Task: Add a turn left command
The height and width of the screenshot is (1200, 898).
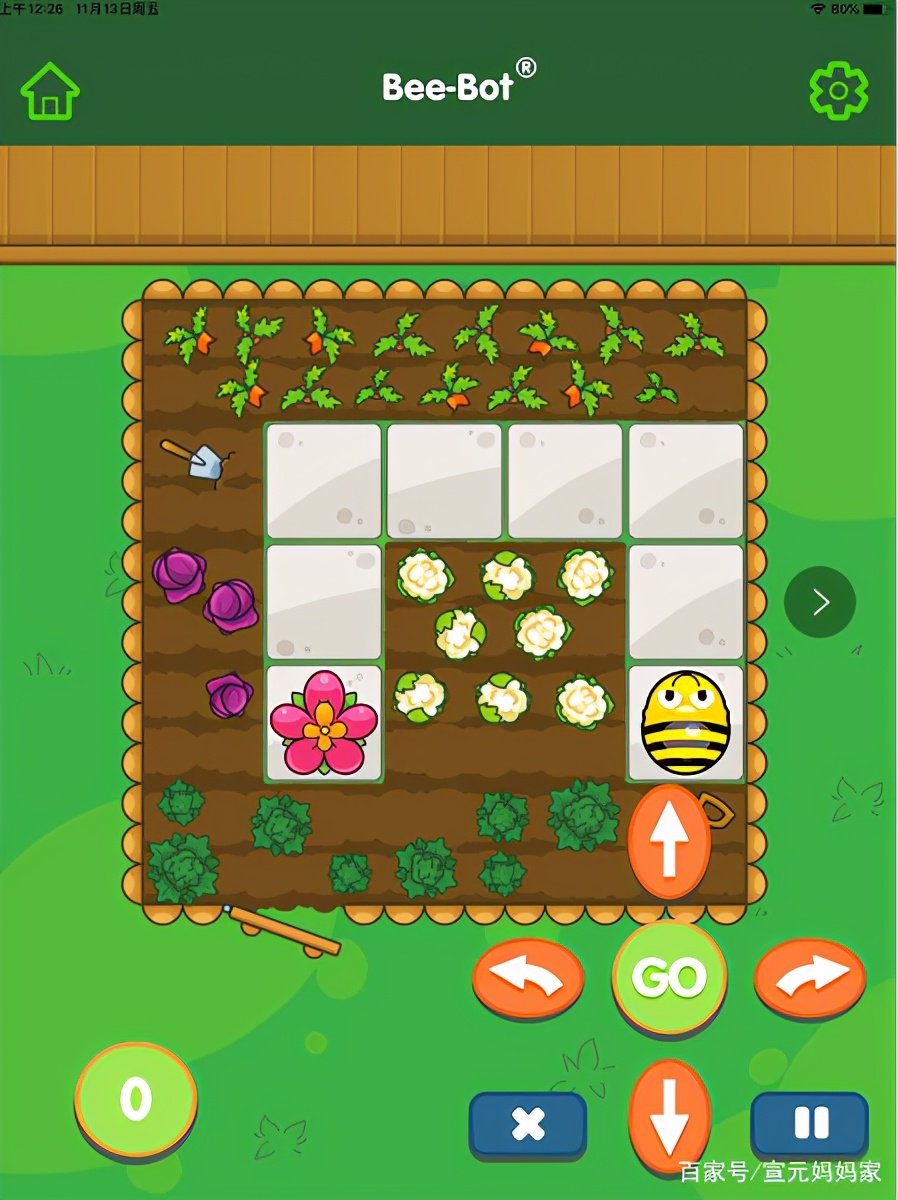Action: point(528,978)
